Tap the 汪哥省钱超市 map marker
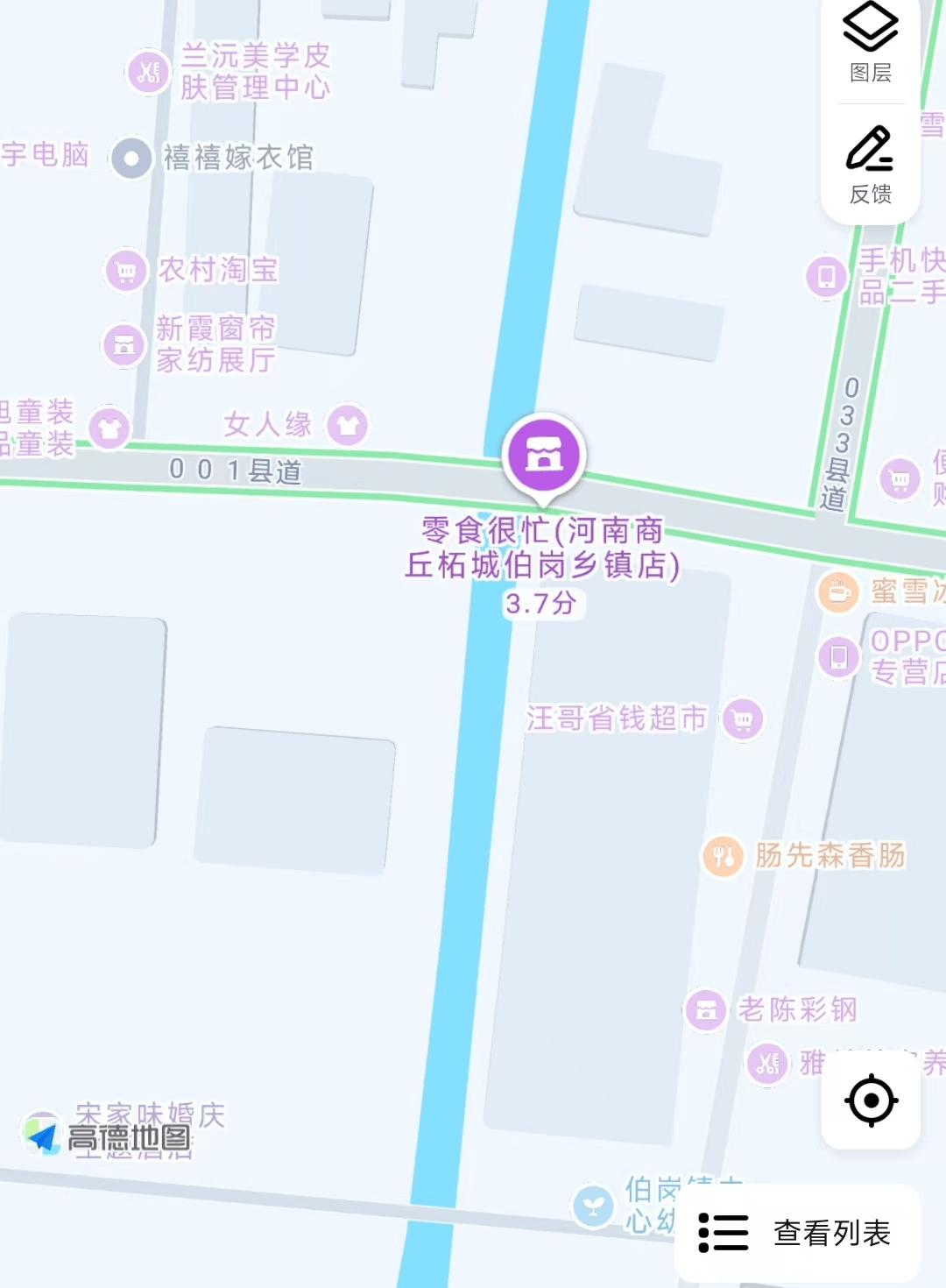Viewport: 946px width, 1288px height. (743, 719)
